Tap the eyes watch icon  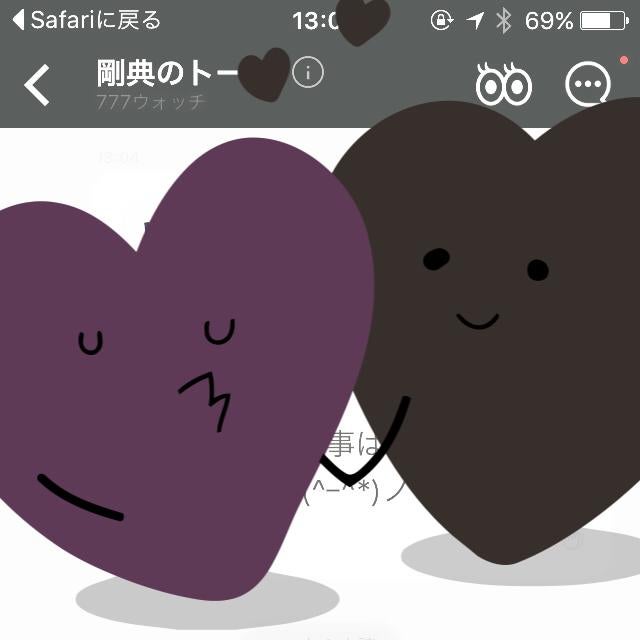point(503,86)
